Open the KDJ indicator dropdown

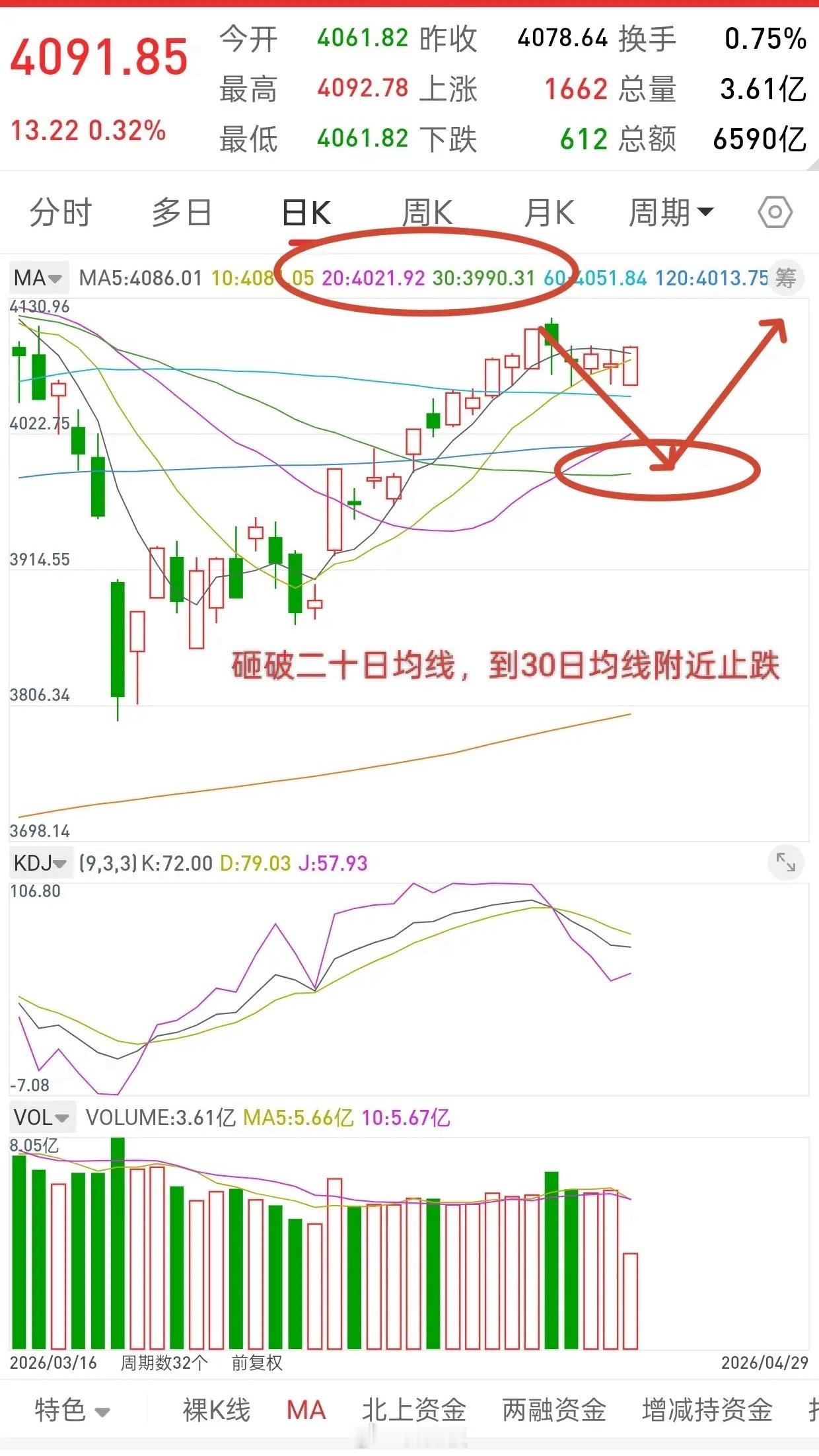[x=40, y=863]
